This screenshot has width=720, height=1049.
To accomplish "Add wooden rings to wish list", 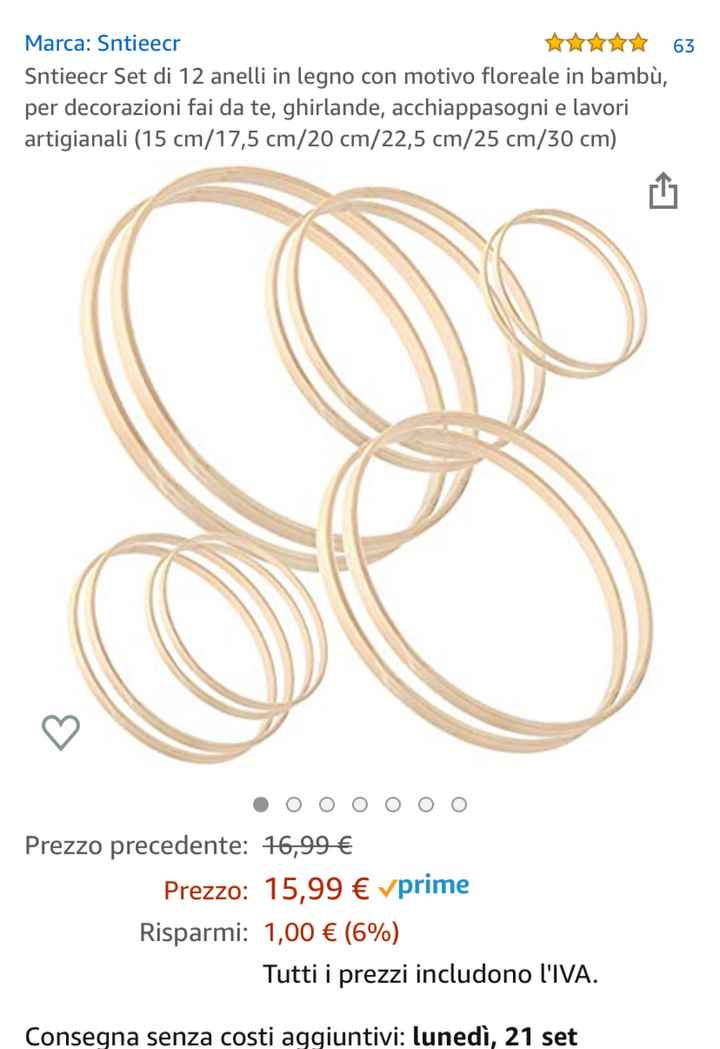I will [60, 735].
